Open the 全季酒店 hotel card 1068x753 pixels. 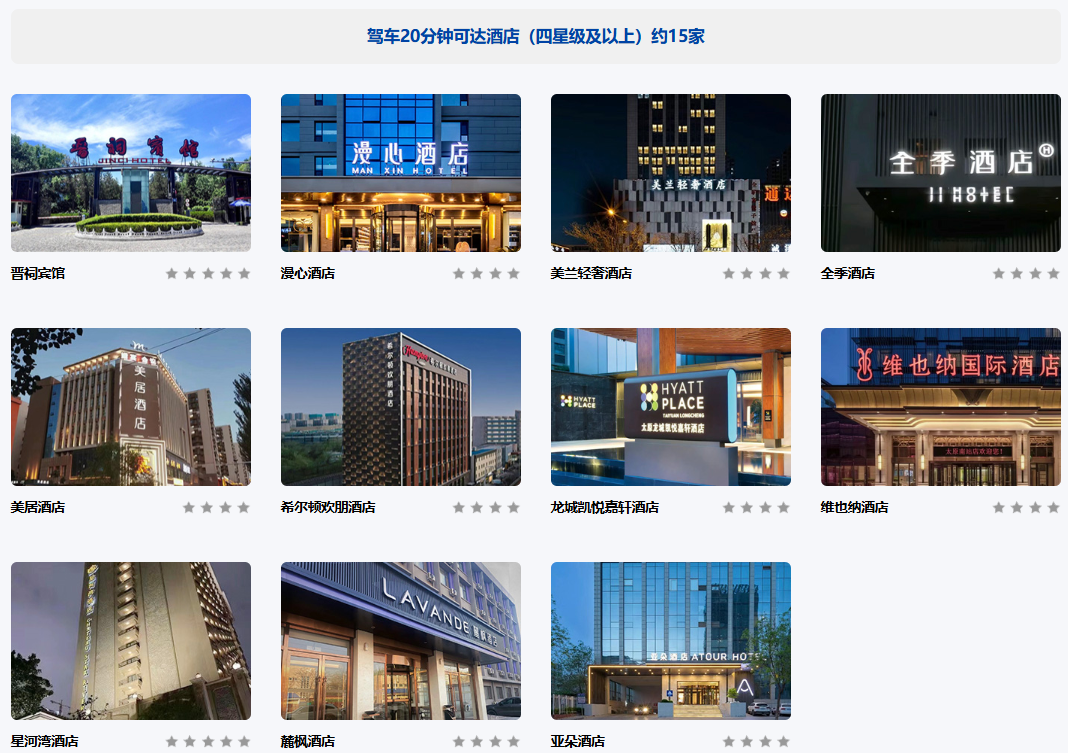(x=940, y=173)
